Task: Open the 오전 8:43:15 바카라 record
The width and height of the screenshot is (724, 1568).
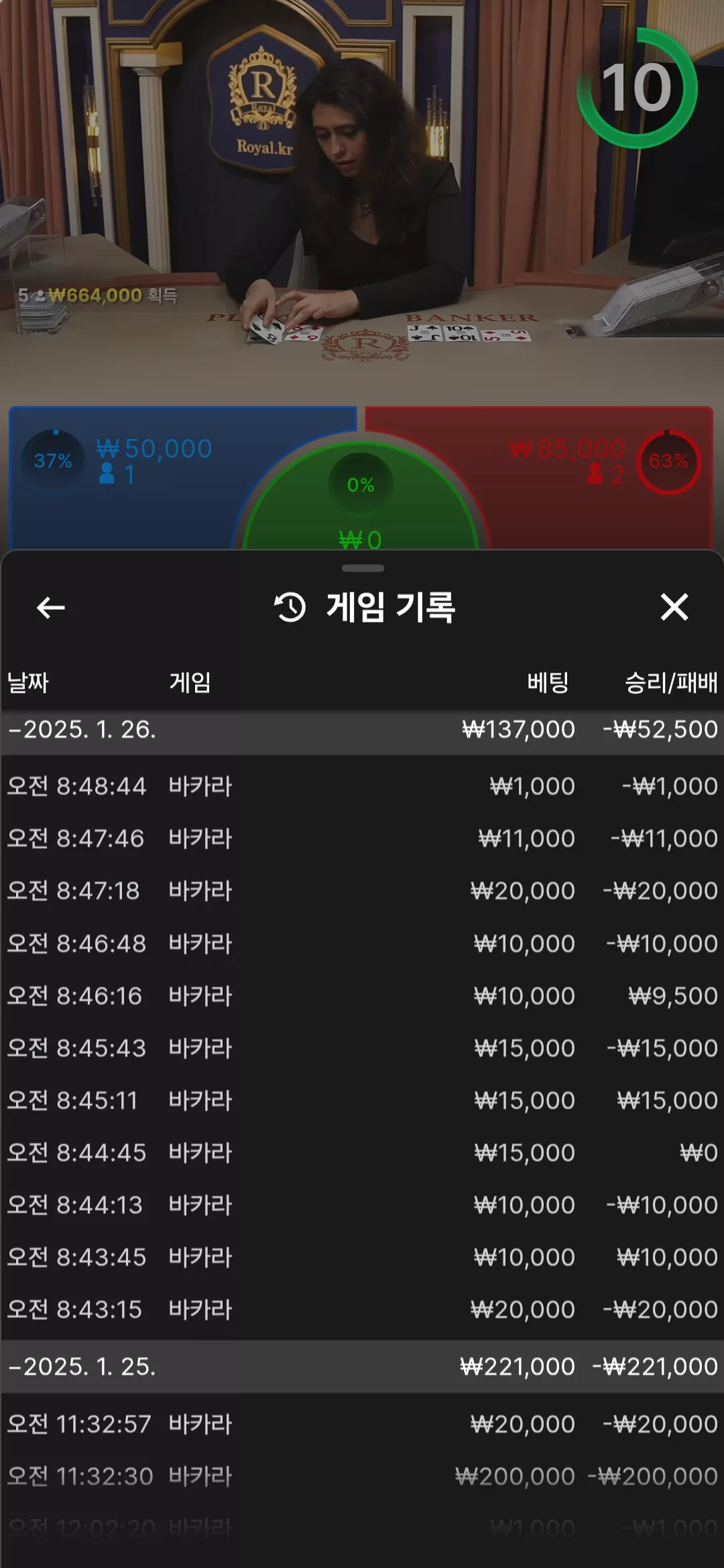Action: click(362, 1309)
